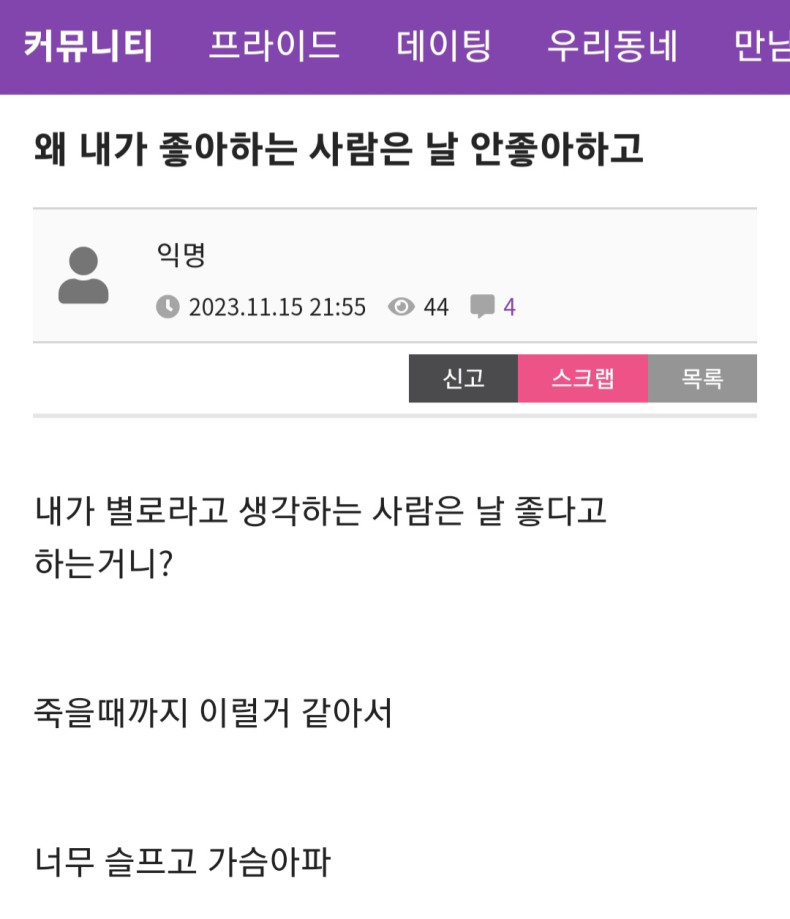View the 4 comments on this post
790x919 pixels.
(494, 306)
